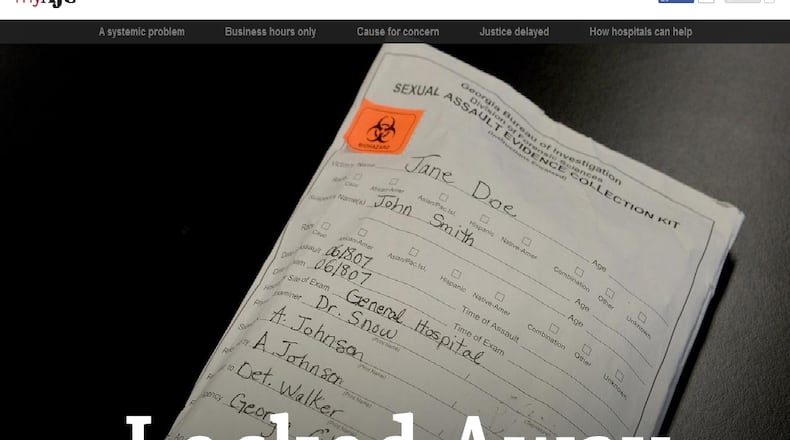Open the Business hours only section

coord(270,32)
